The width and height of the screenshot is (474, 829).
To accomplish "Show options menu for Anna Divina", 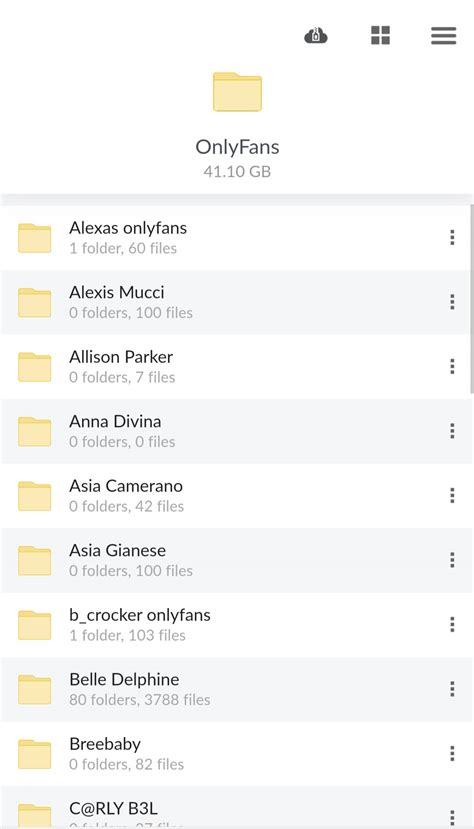I will [452, 431].
